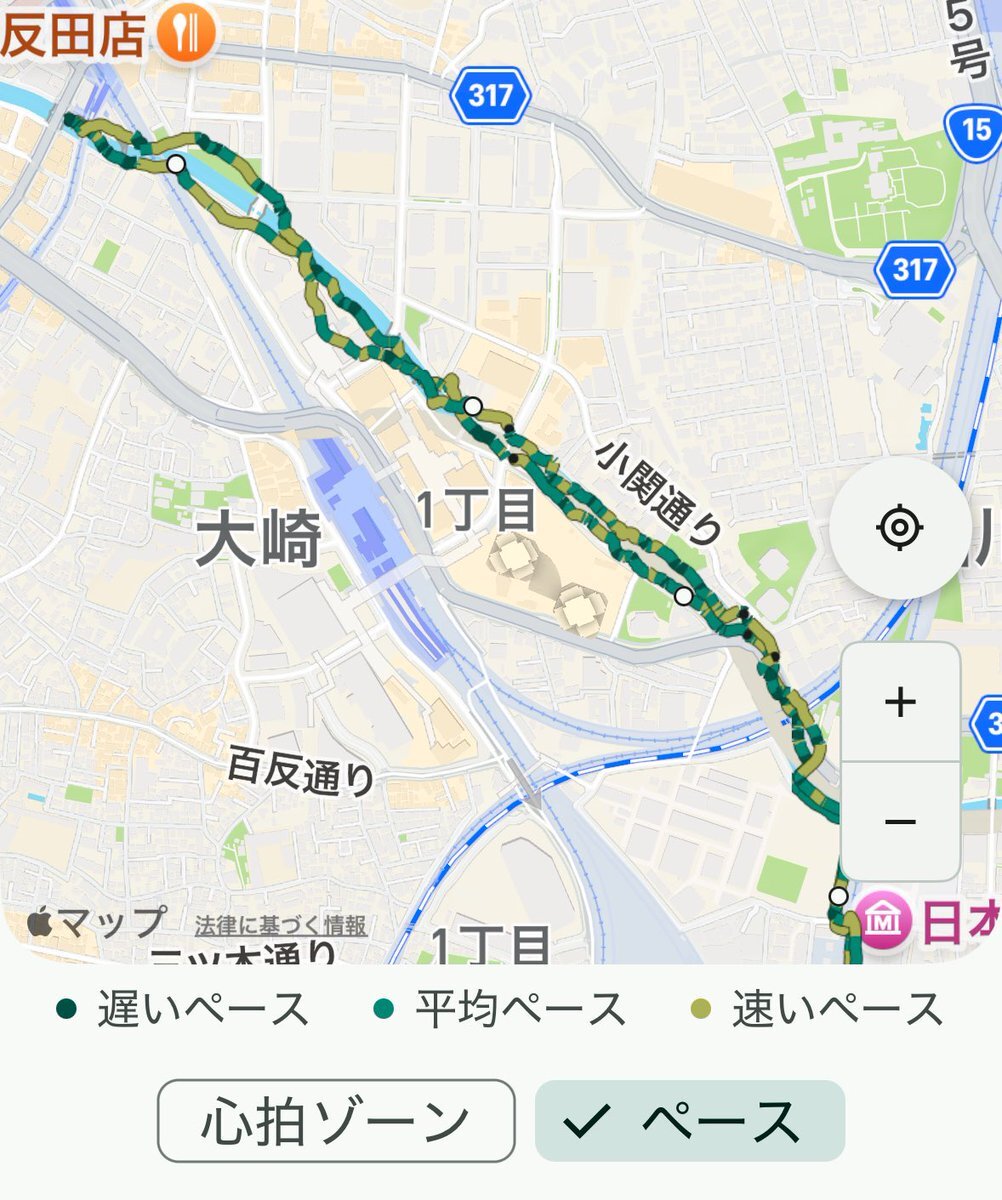Zoom in with the plus button
The width and height of the screenshot is (1002, 1200).
[901, 702]
